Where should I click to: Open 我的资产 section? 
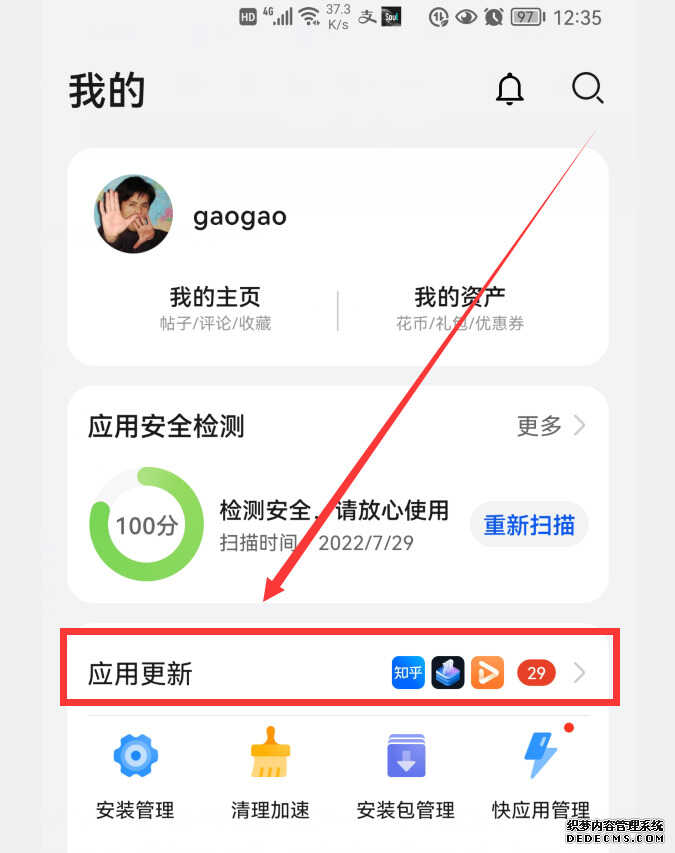(x=460, y=308)
